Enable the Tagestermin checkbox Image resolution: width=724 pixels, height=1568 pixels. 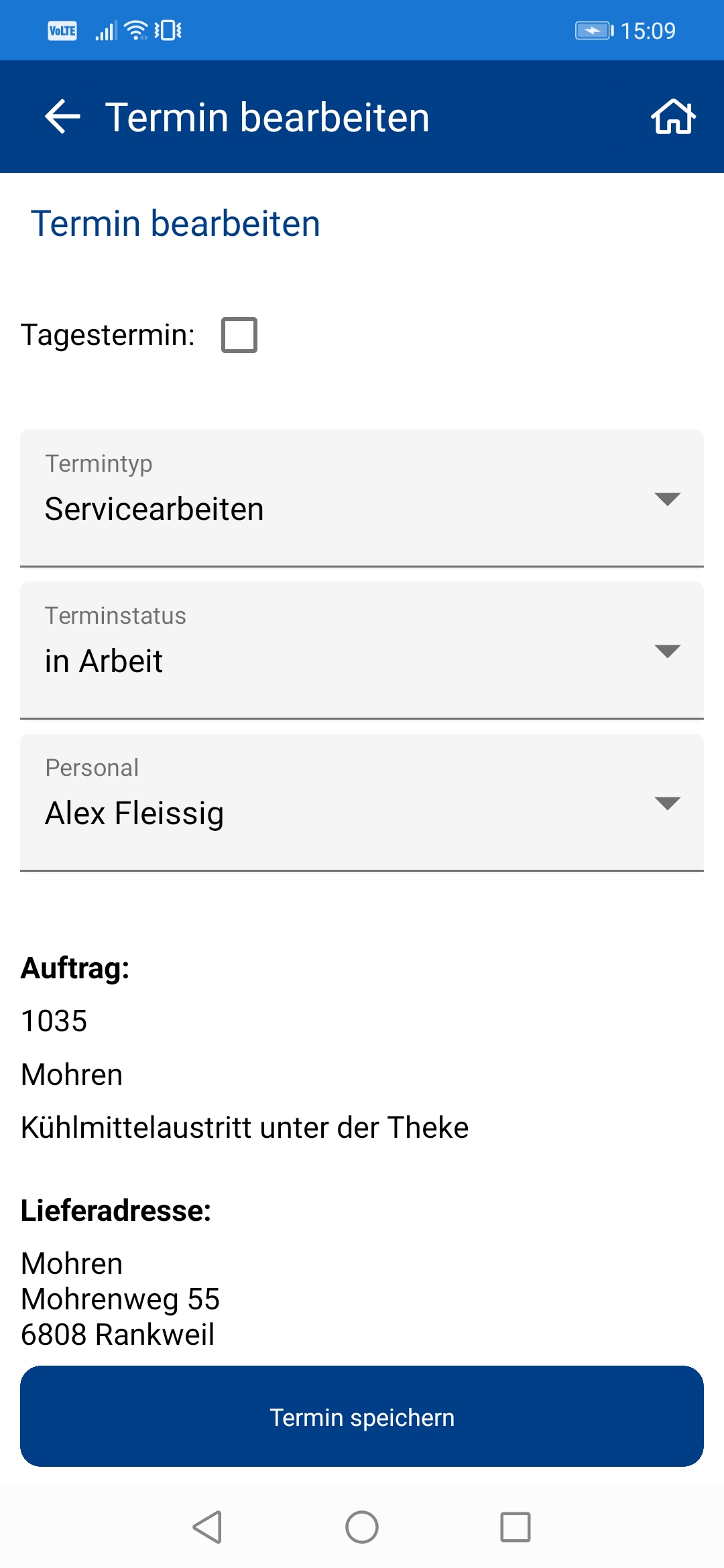click(x=239, y=335)
